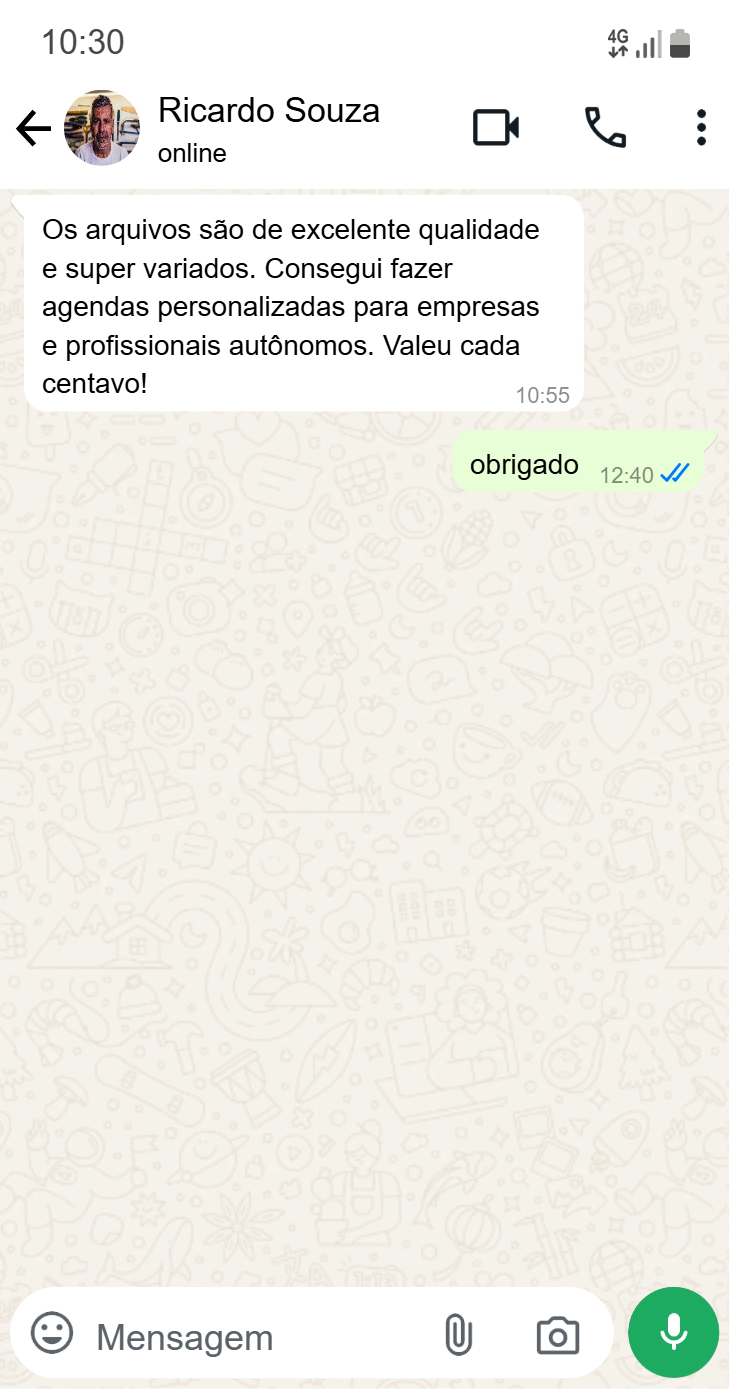Start a video call with Ricardo

(496, 128)
